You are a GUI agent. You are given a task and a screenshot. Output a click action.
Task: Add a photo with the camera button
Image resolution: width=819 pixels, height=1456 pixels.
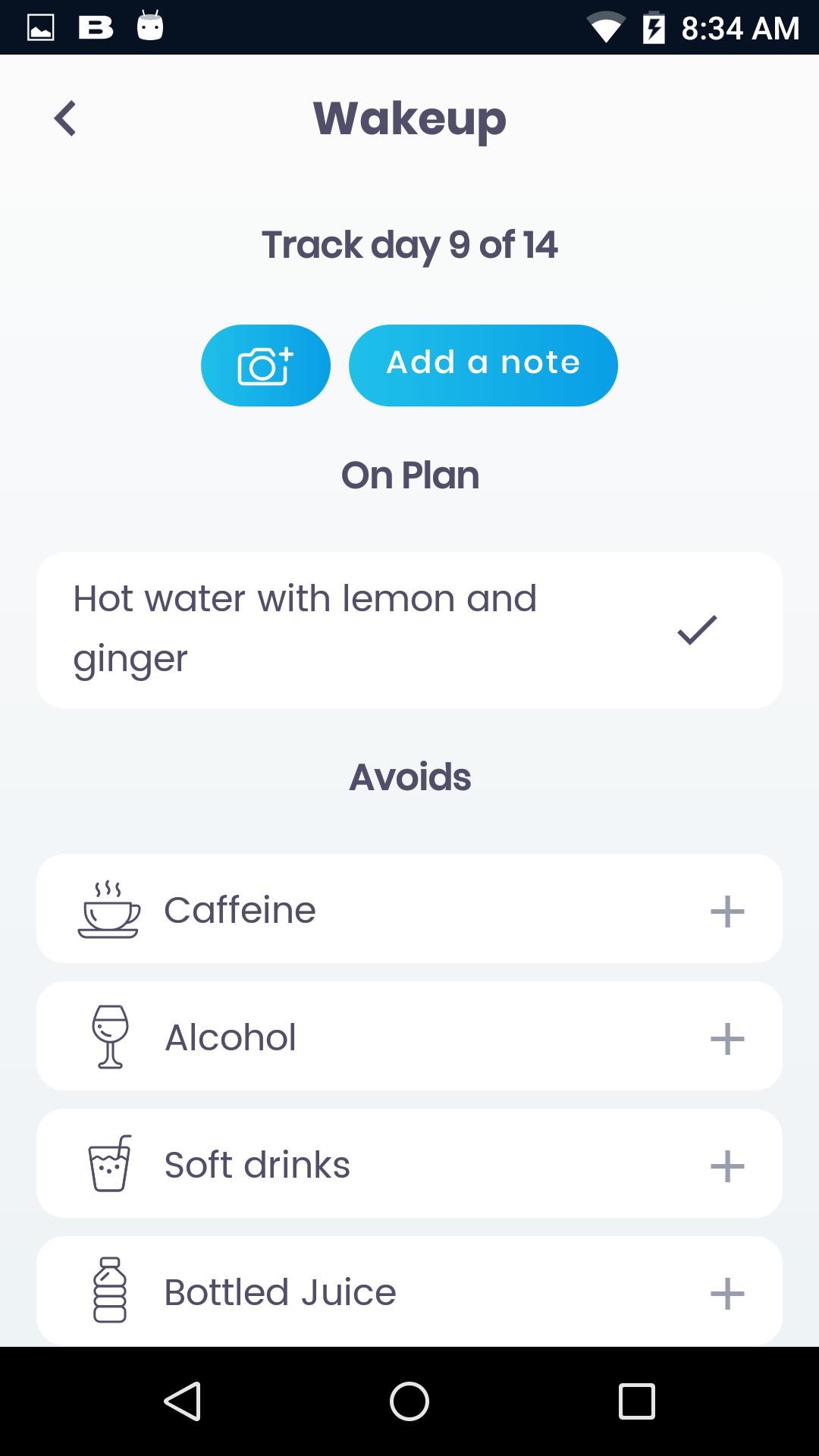click(x=265, y=366)
